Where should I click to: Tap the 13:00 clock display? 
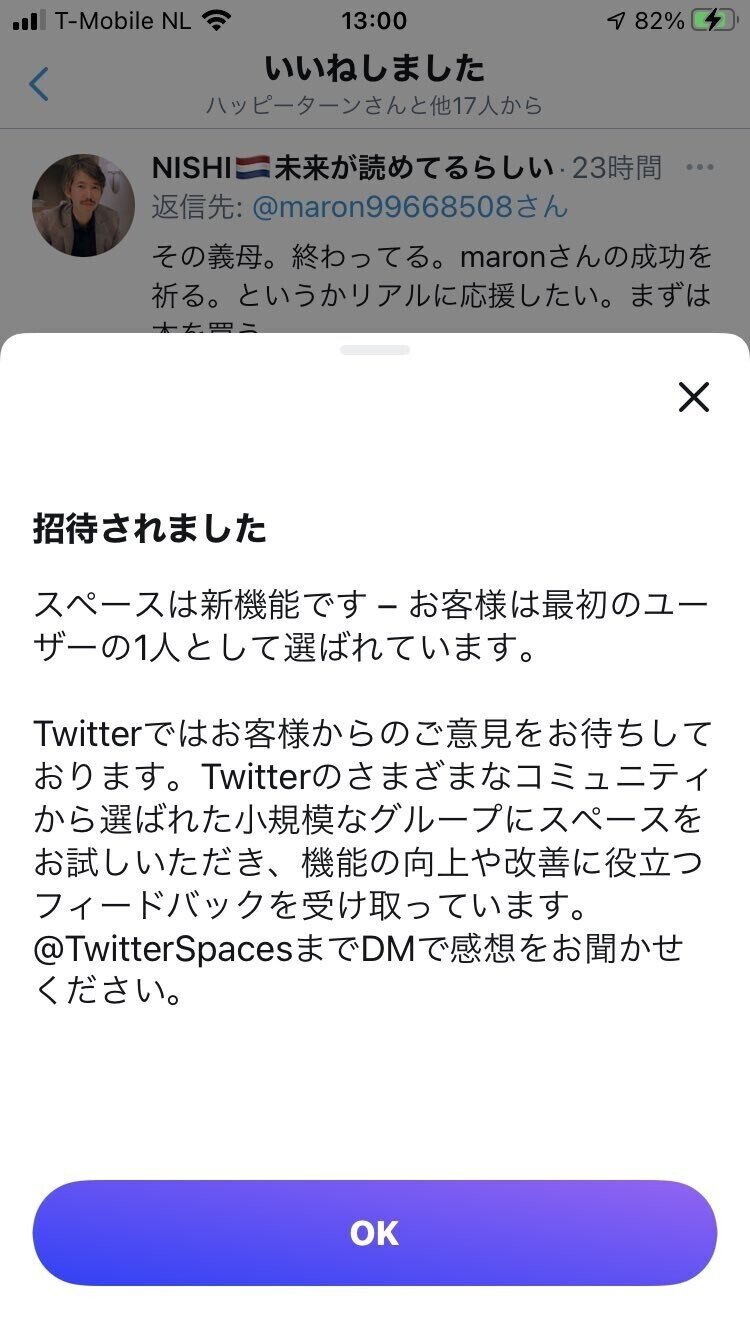pos(375,20)
